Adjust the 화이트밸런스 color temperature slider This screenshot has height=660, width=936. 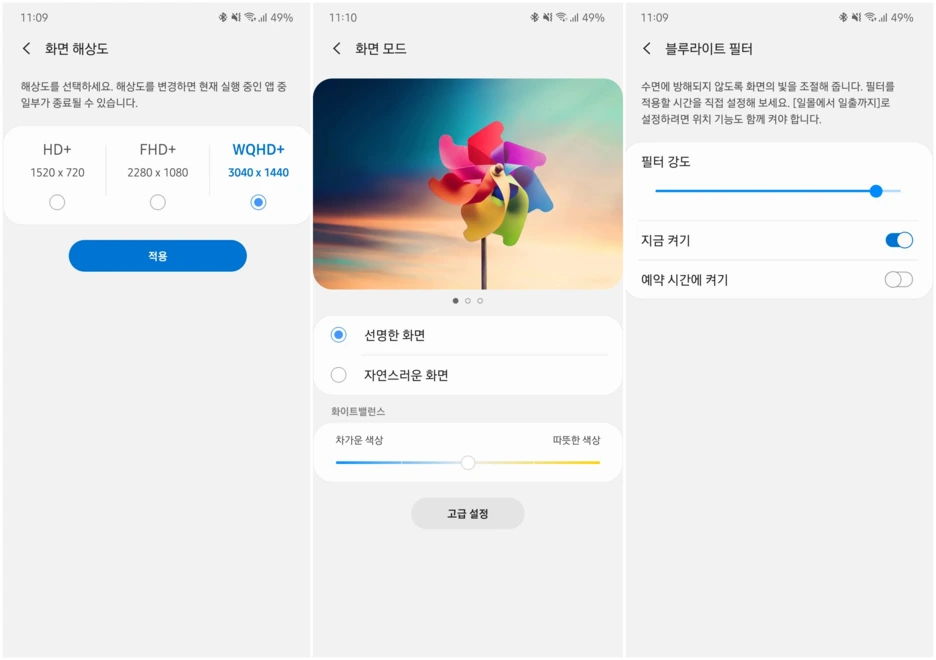click(468, 462)
